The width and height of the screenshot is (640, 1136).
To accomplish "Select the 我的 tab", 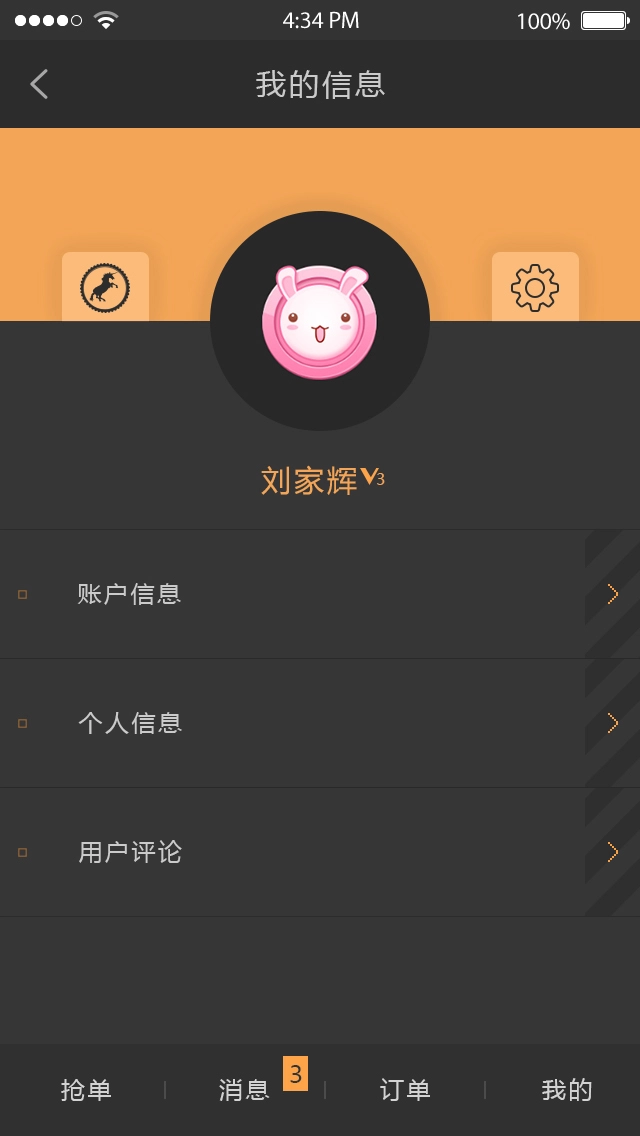I will tap(567, 1090).
